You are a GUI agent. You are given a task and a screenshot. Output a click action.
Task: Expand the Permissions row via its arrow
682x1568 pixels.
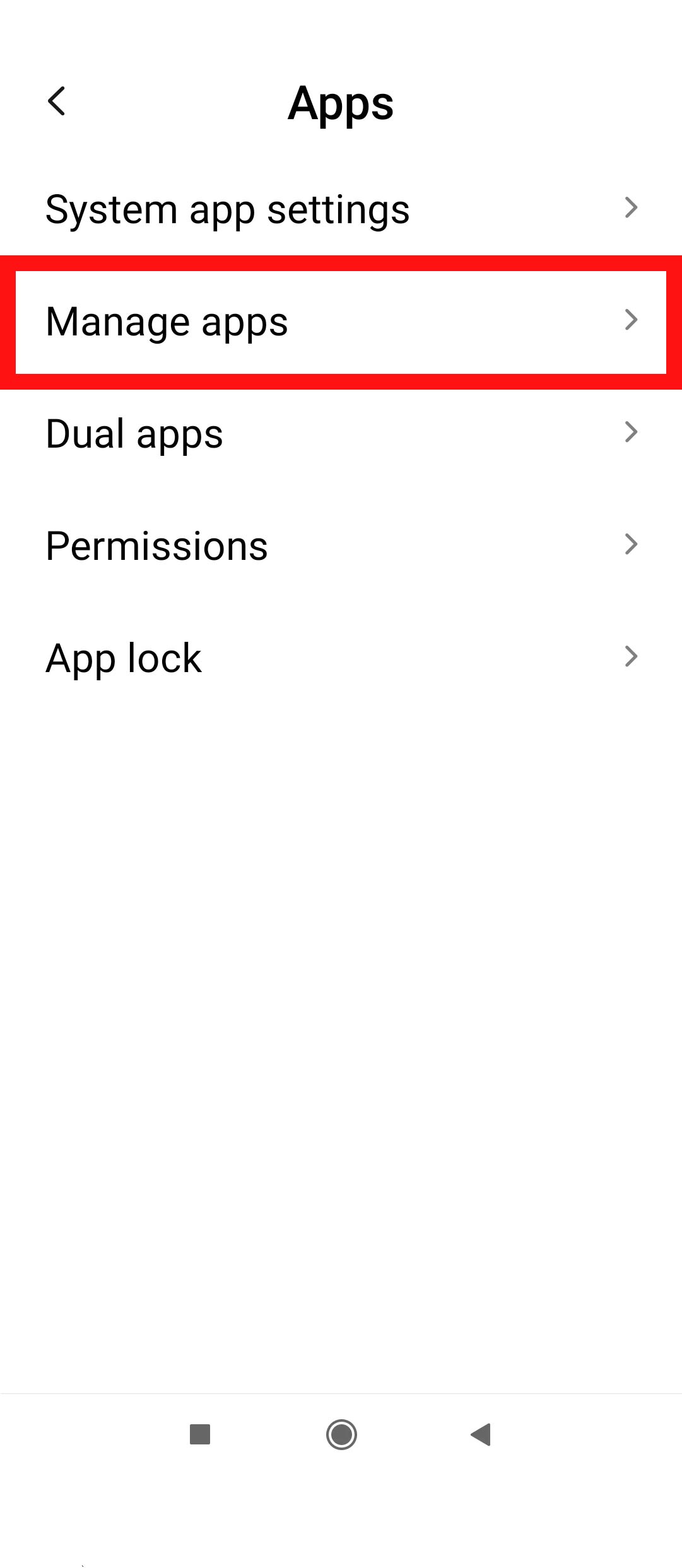point(632,545)
